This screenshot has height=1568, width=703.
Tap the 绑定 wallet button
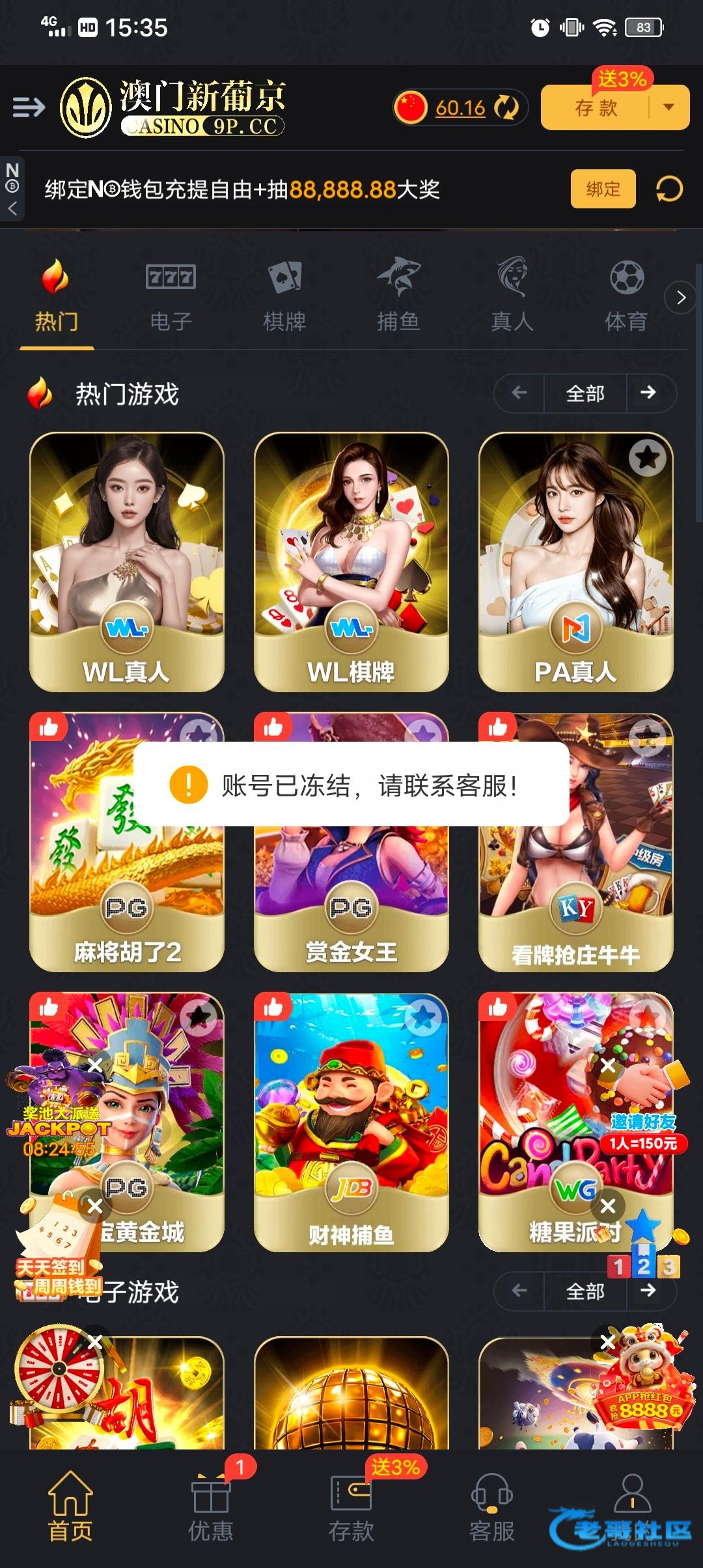603,189
